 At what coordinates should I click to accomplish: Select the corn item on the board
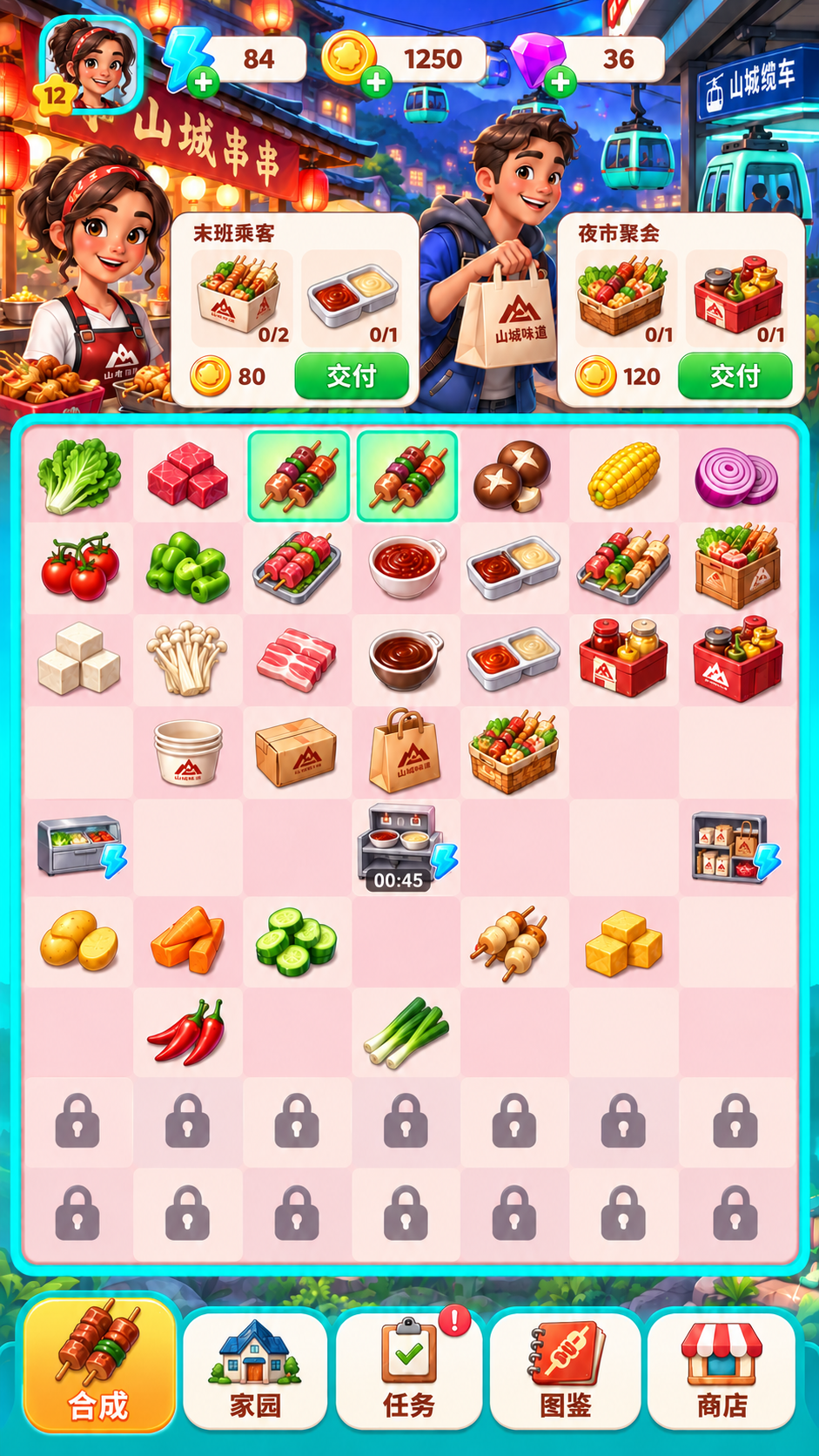(x=624, y=475)
